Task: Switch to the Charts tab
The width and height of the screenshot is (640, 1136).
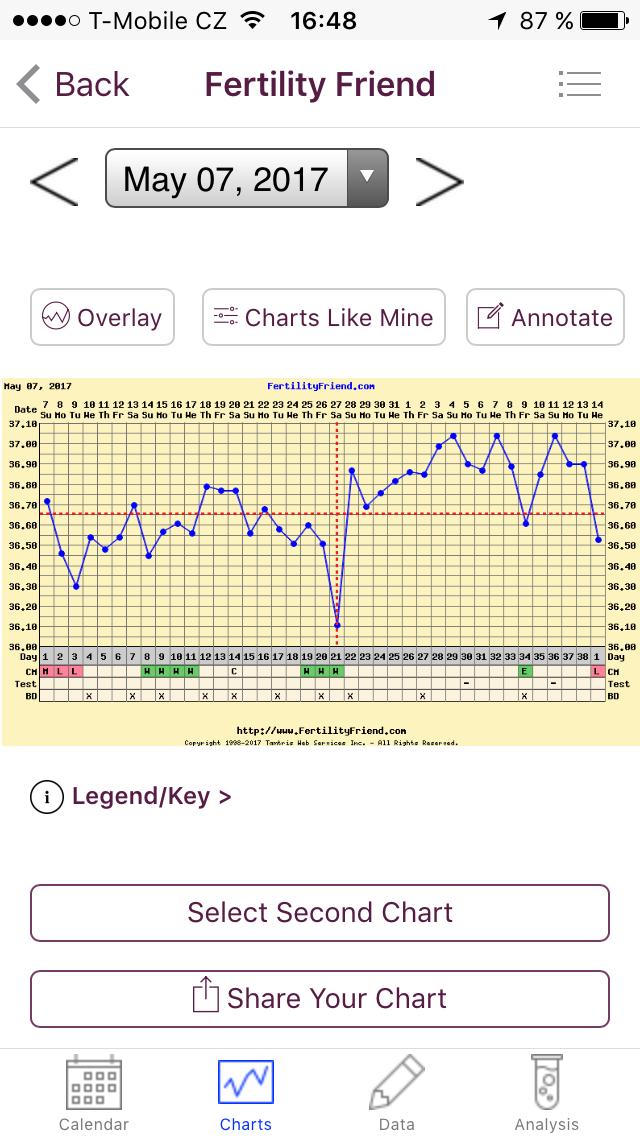Action: tap(246, 1094)
